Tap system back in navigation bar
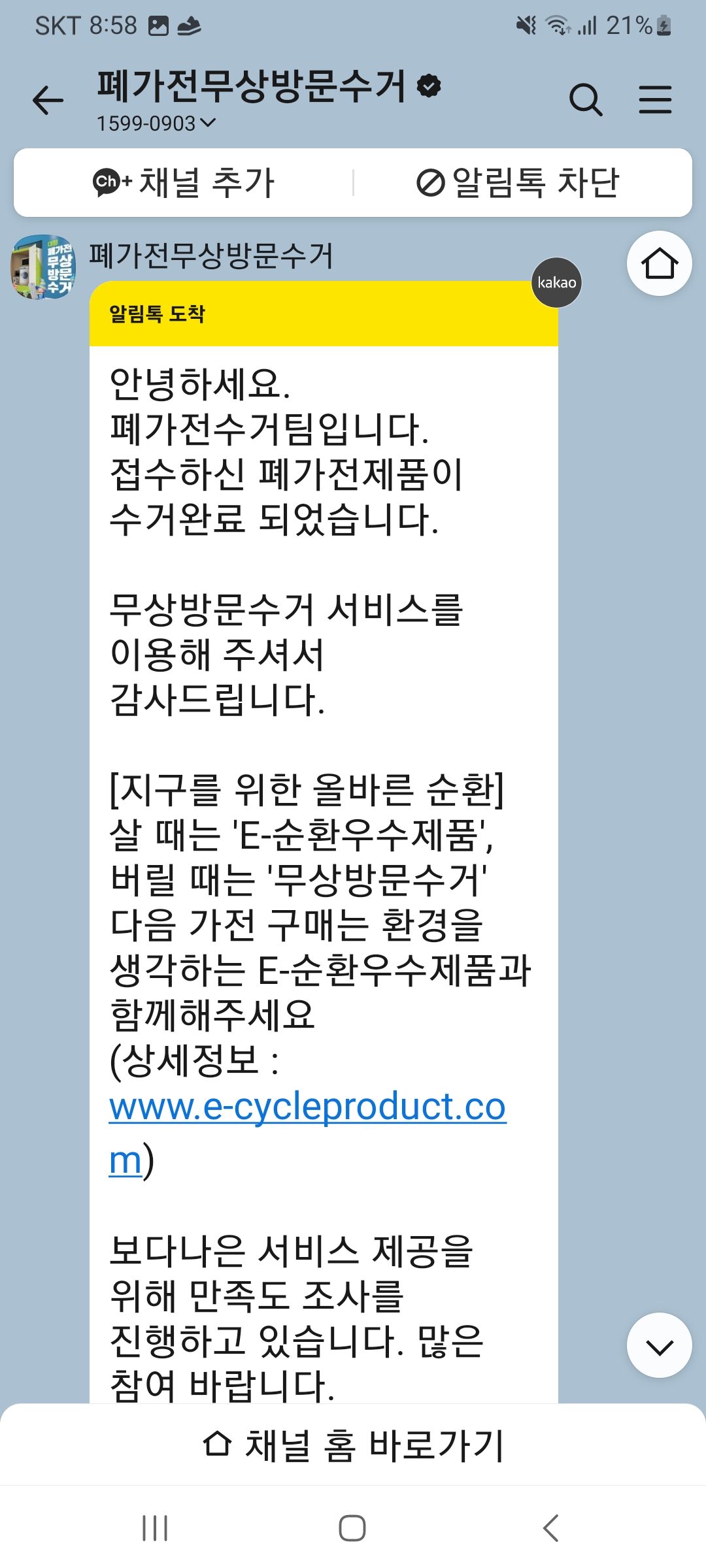This screenshot has width=706, height=1568. [x=550, y=1528]
